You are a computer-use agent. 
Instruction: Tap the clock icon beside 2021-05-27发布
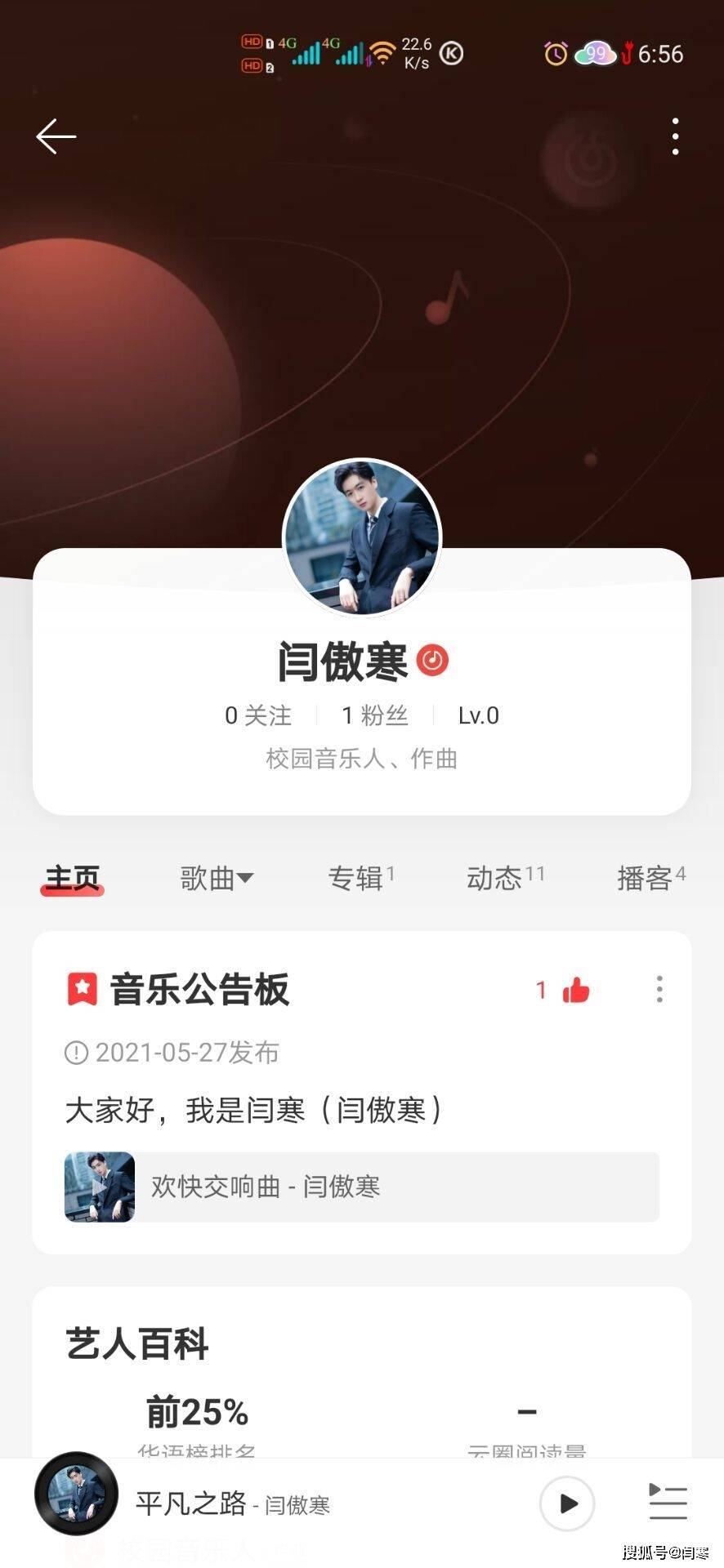[x=74, y=1053]
